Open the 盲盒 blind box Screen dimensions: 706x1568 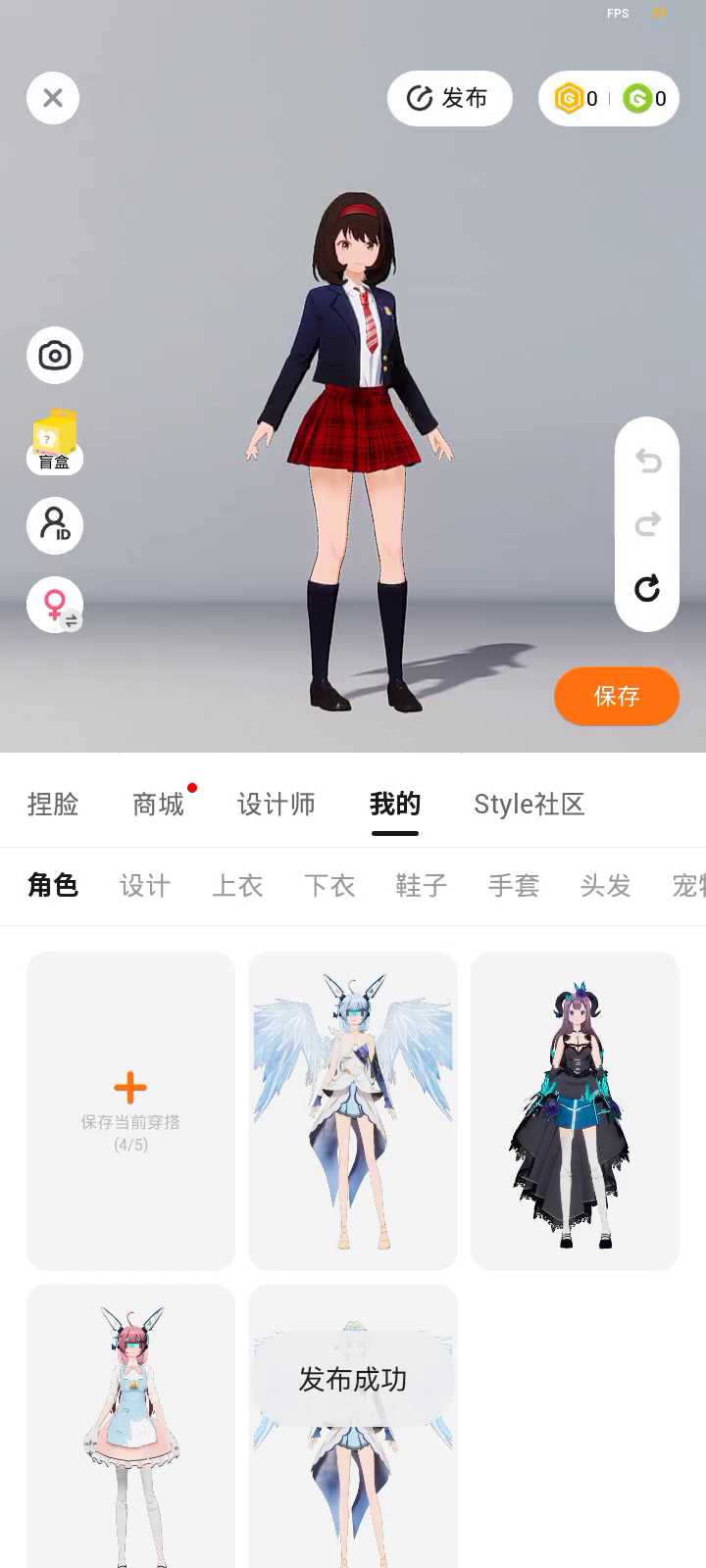55,443
